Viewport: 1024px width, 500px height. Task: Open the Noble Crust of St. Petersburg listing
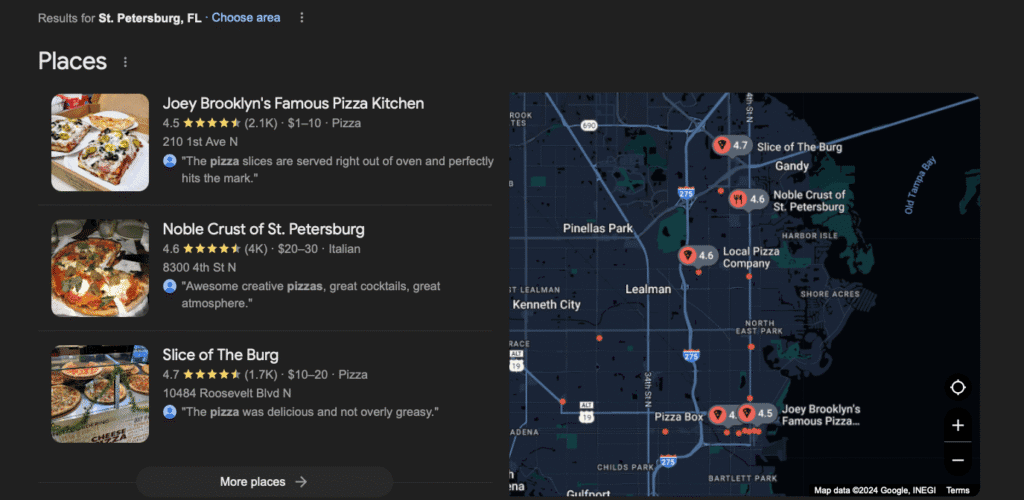click(263, 229)
